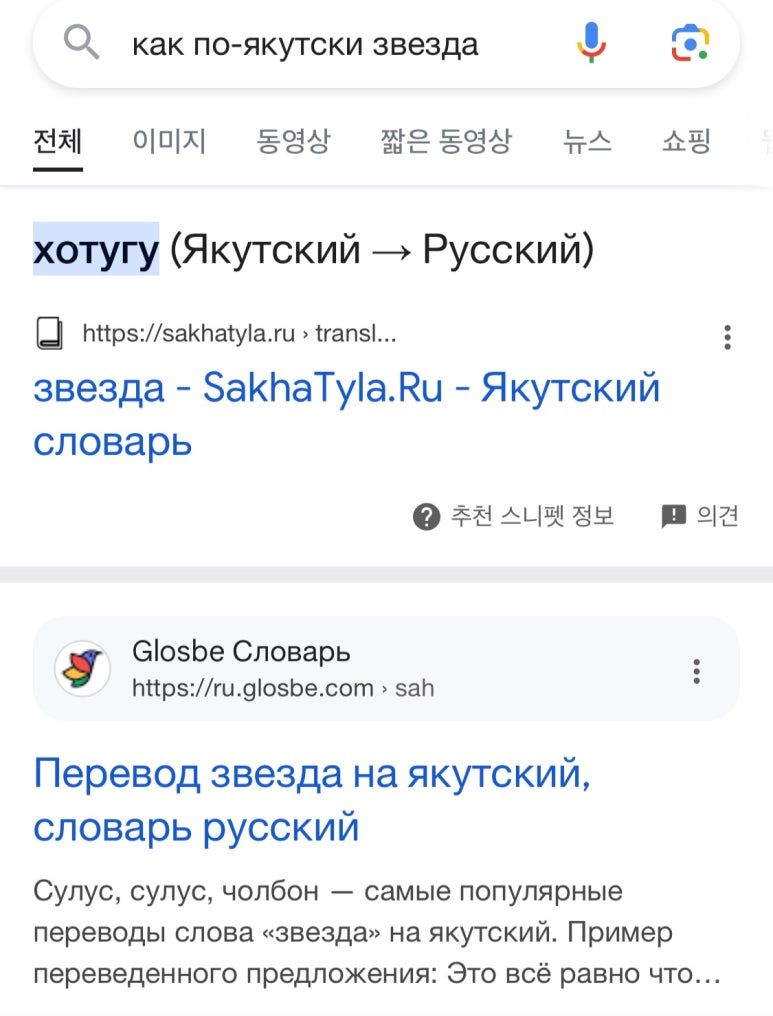Screen dimensions: 773x1016
Task: Switch to 짧은 동영상 short videos
Action: tap(446, 141)
